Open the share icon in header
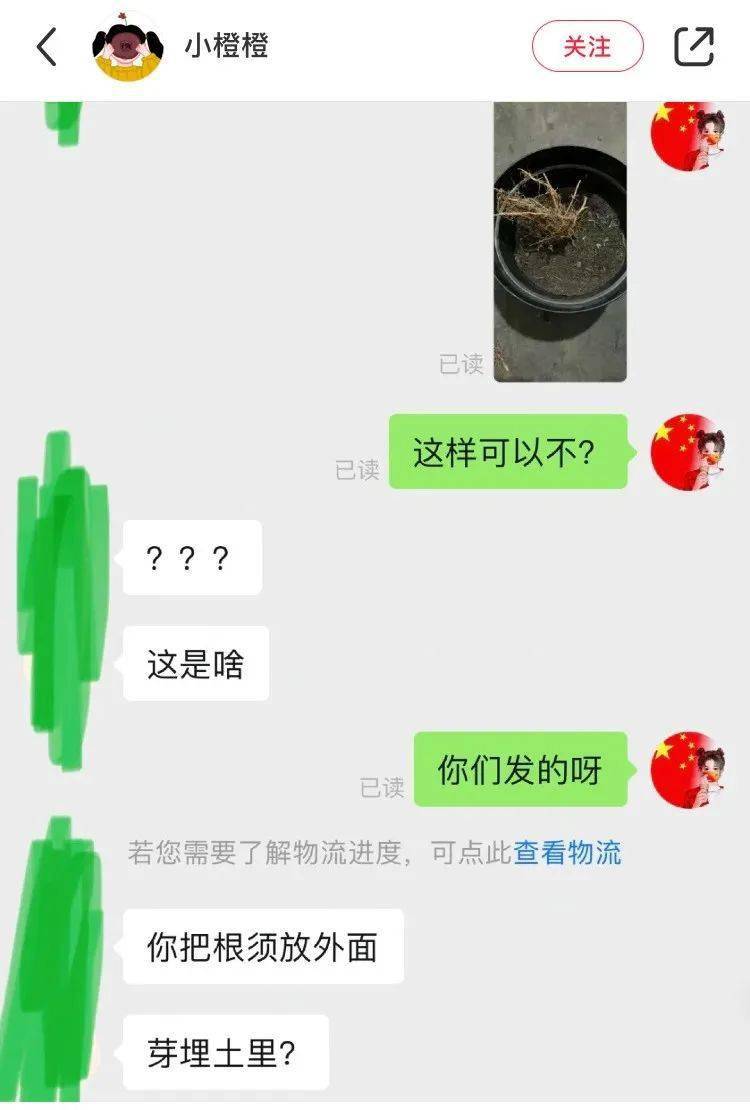The image size is (750, 1110). pos(693,47)
